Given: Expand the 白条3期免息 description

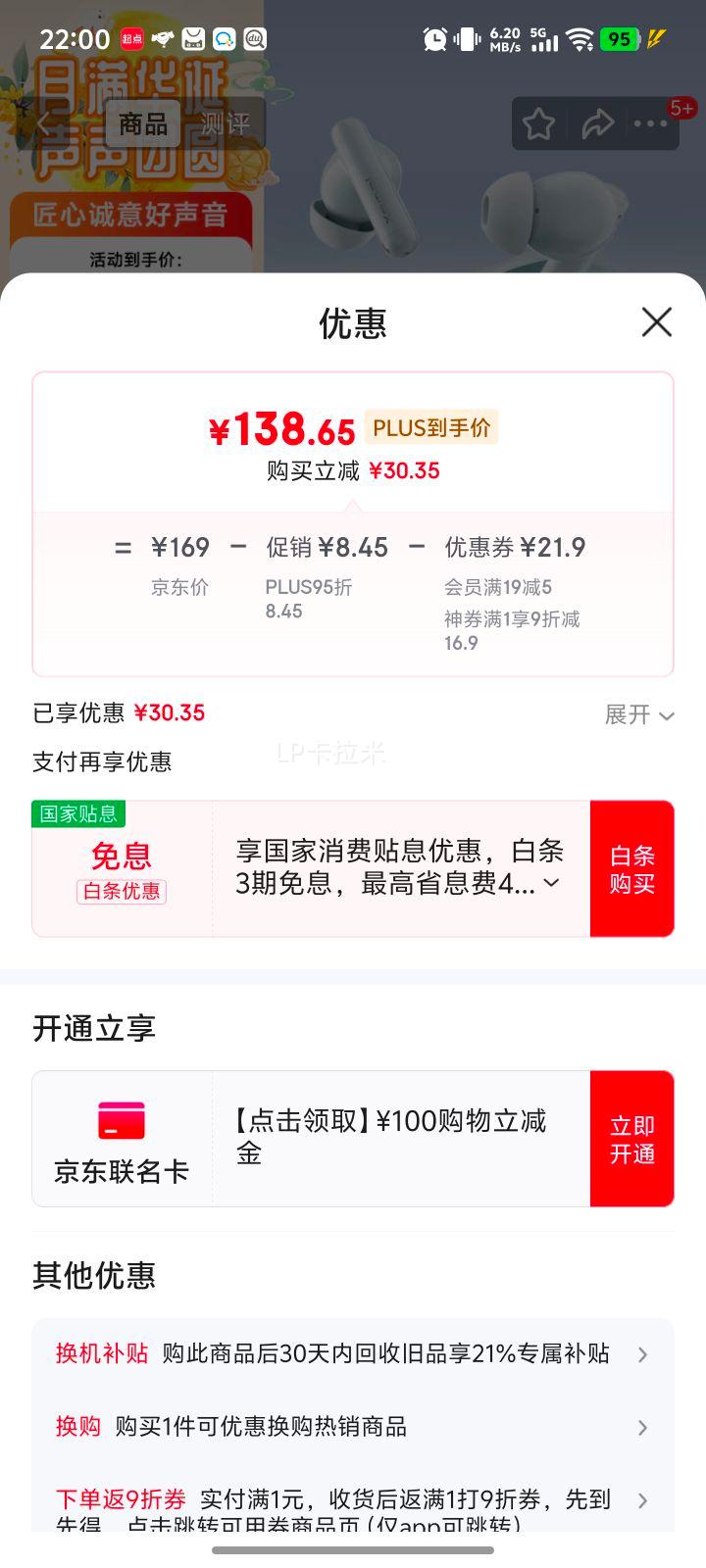Looking at the screenshot, I should 552,883.
